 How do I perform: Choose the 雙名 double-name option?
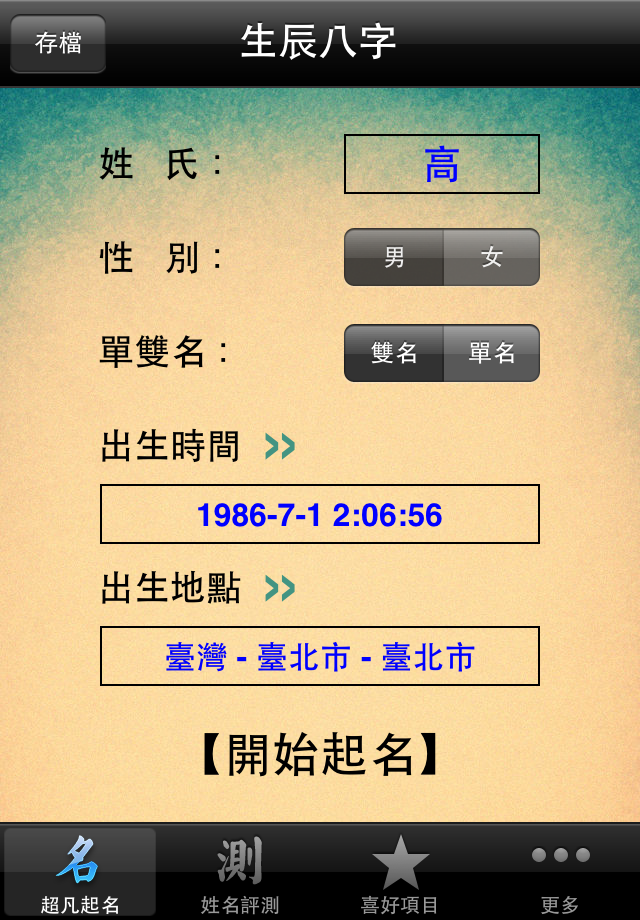[394, 353]
